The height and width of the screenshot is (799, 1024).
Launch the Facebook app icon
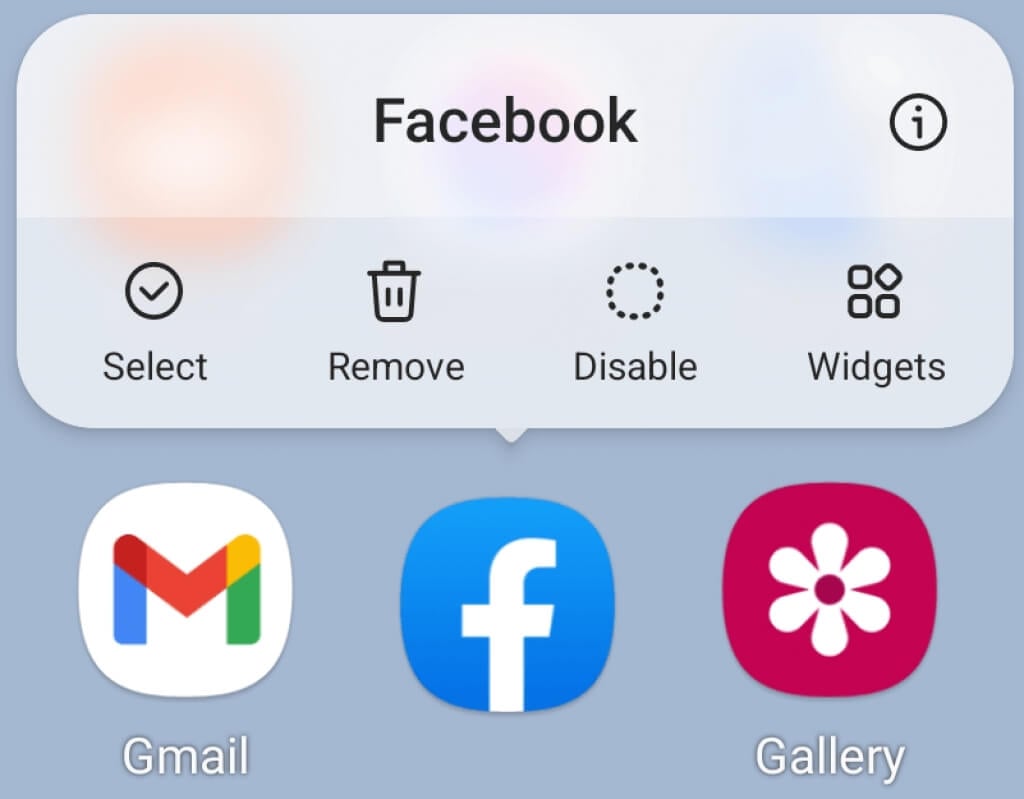[x=508, y=604]
